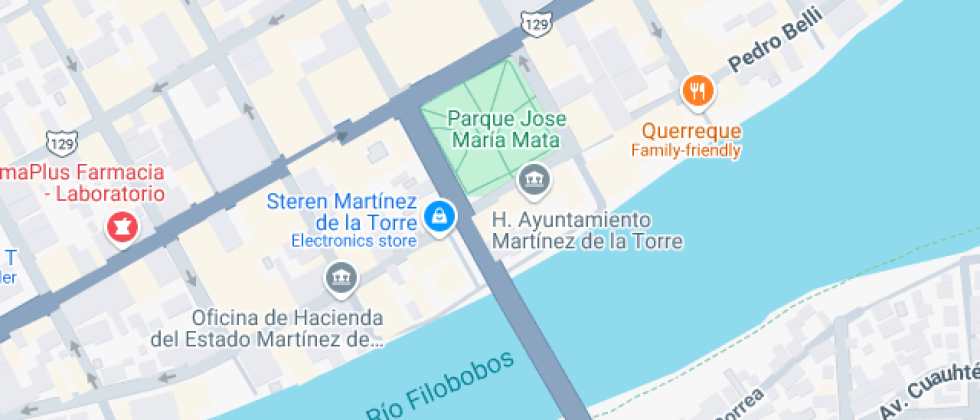
Task: Tap the Steren Martínez de la Torre store pin
Action: tap(439, 215)
